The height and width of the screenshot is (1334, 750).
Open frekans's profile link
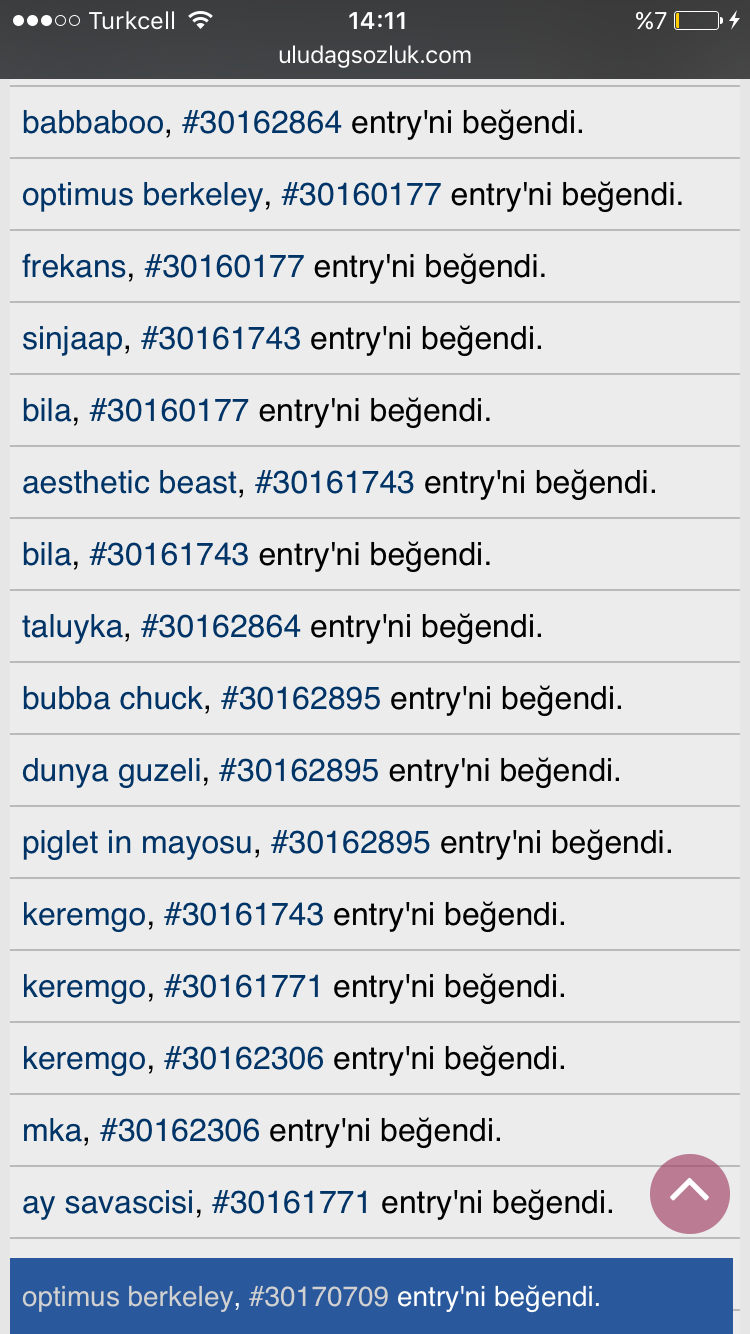point(75,267)
